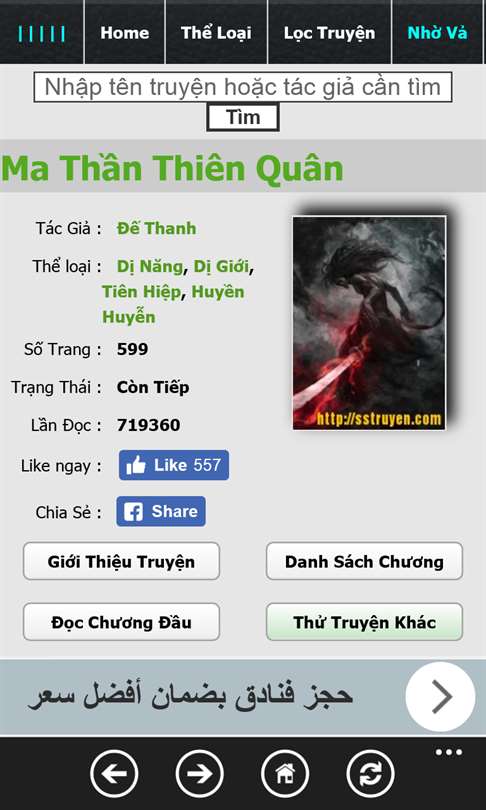Image resolution: width=486 pixels, height=810 pixels.
Task: Like the story on Facebook
Action: [x=174, y=465]
